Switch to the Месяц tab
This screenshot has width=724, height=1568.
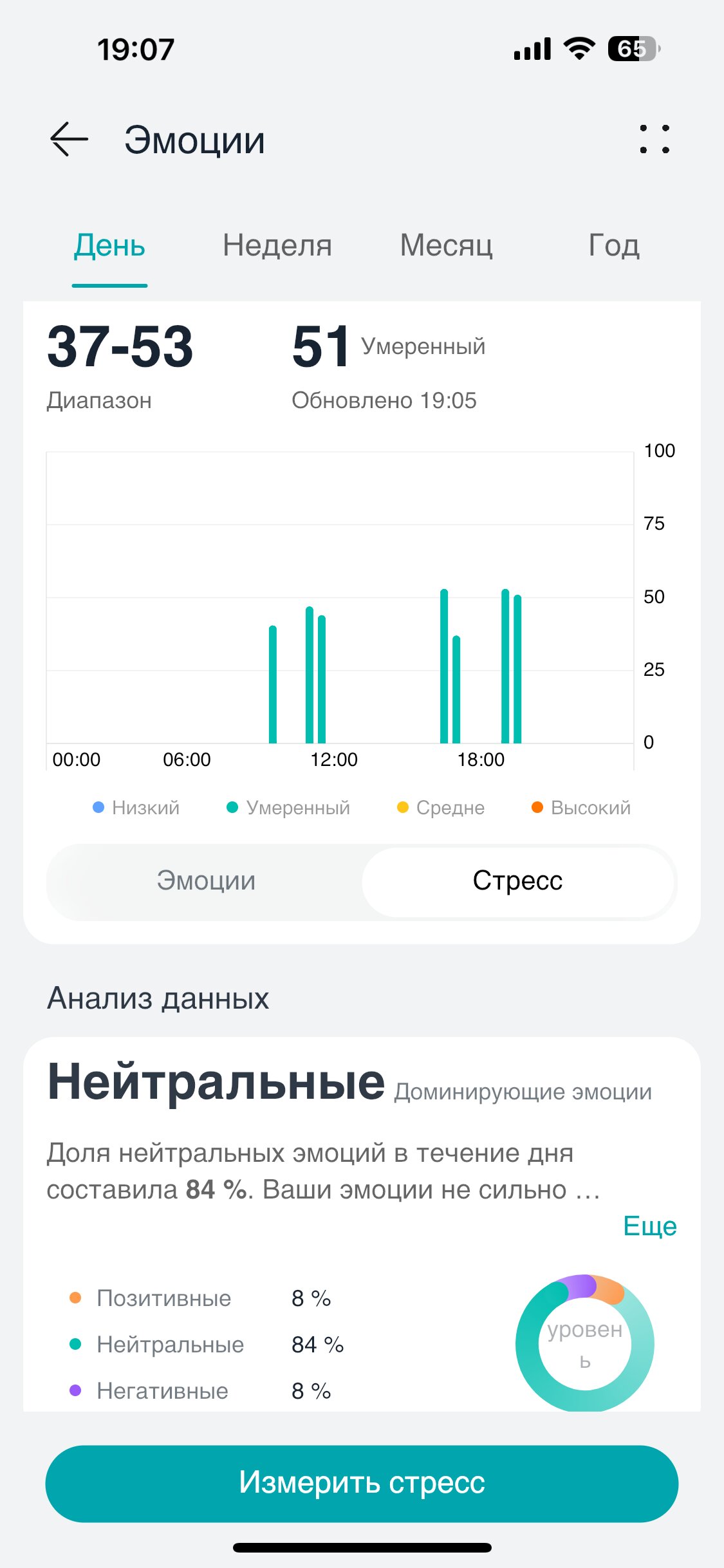446,246
